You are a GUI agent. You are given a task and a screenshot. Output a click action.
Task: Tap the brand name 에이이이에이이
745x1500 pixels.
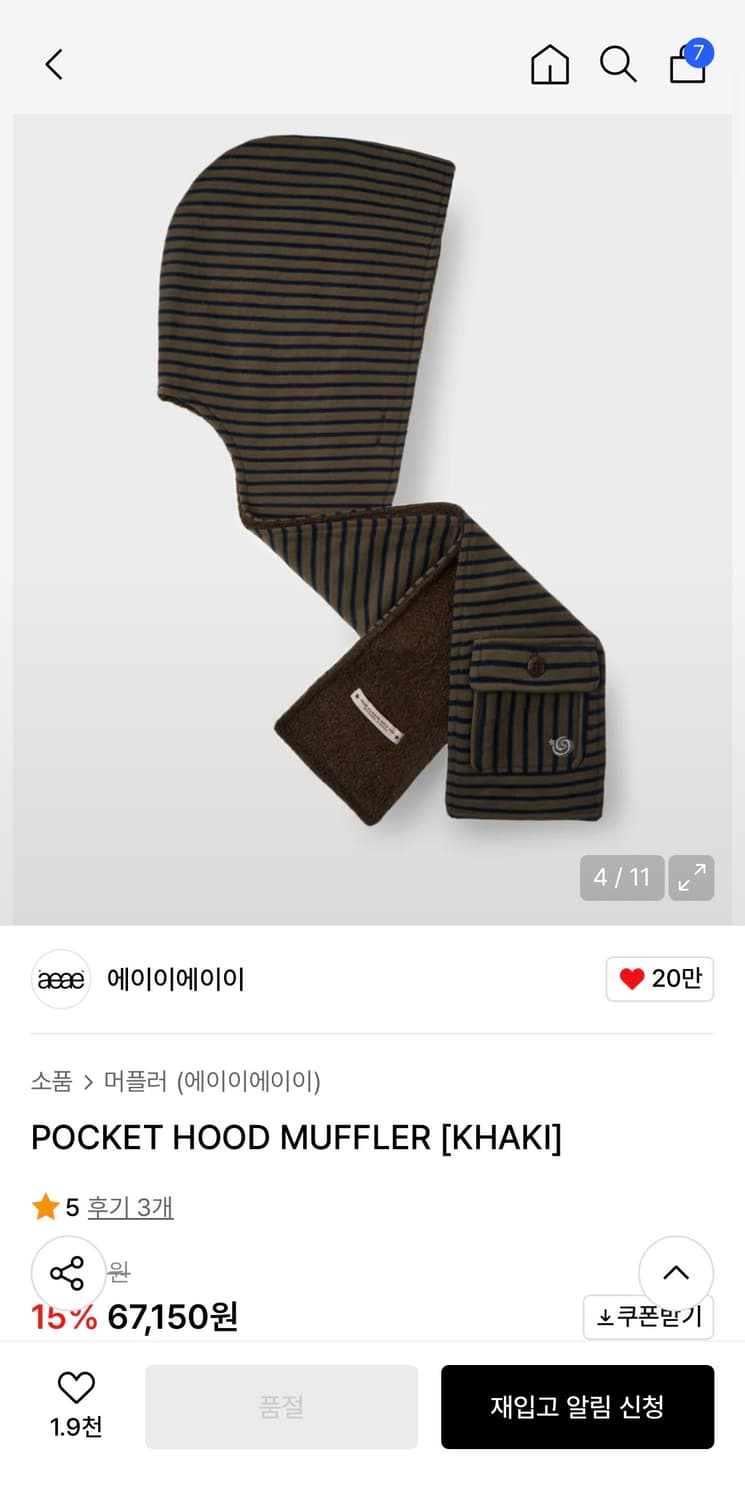pyautogui.click(x=176, y=979)
